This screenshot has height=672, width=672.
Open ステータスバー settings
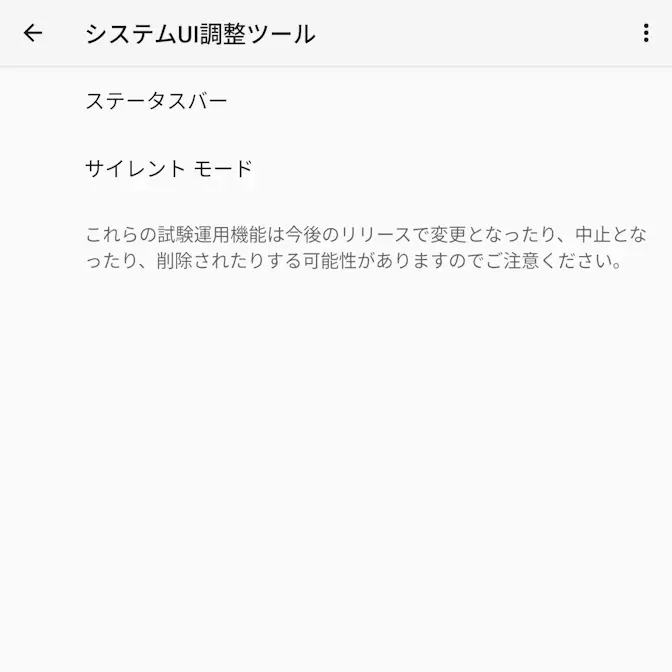tap(156, 101)
